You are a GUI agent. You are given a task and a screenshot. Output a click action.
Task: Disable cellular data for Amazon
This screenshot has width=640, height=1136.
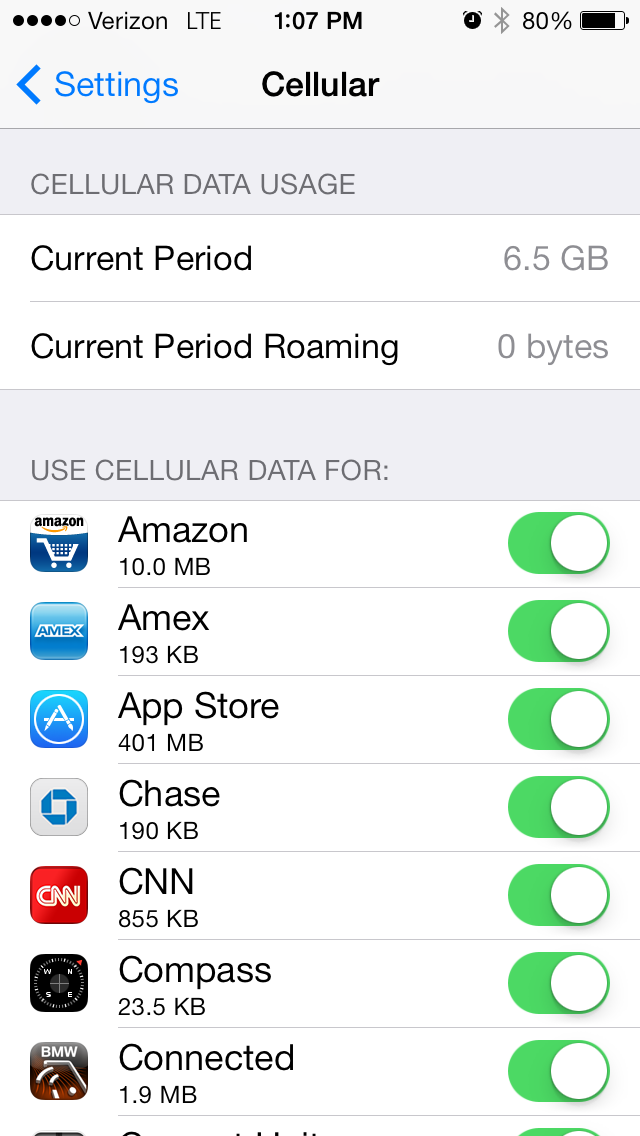(558, 543)
